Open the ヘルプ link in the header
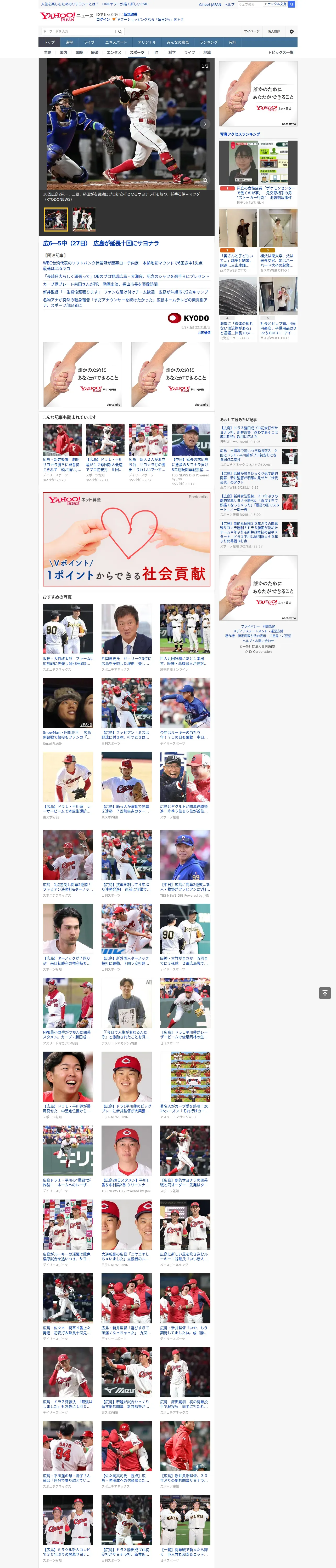The width and height of the screenshot is (336, 1568). click(x=229, y=4)
